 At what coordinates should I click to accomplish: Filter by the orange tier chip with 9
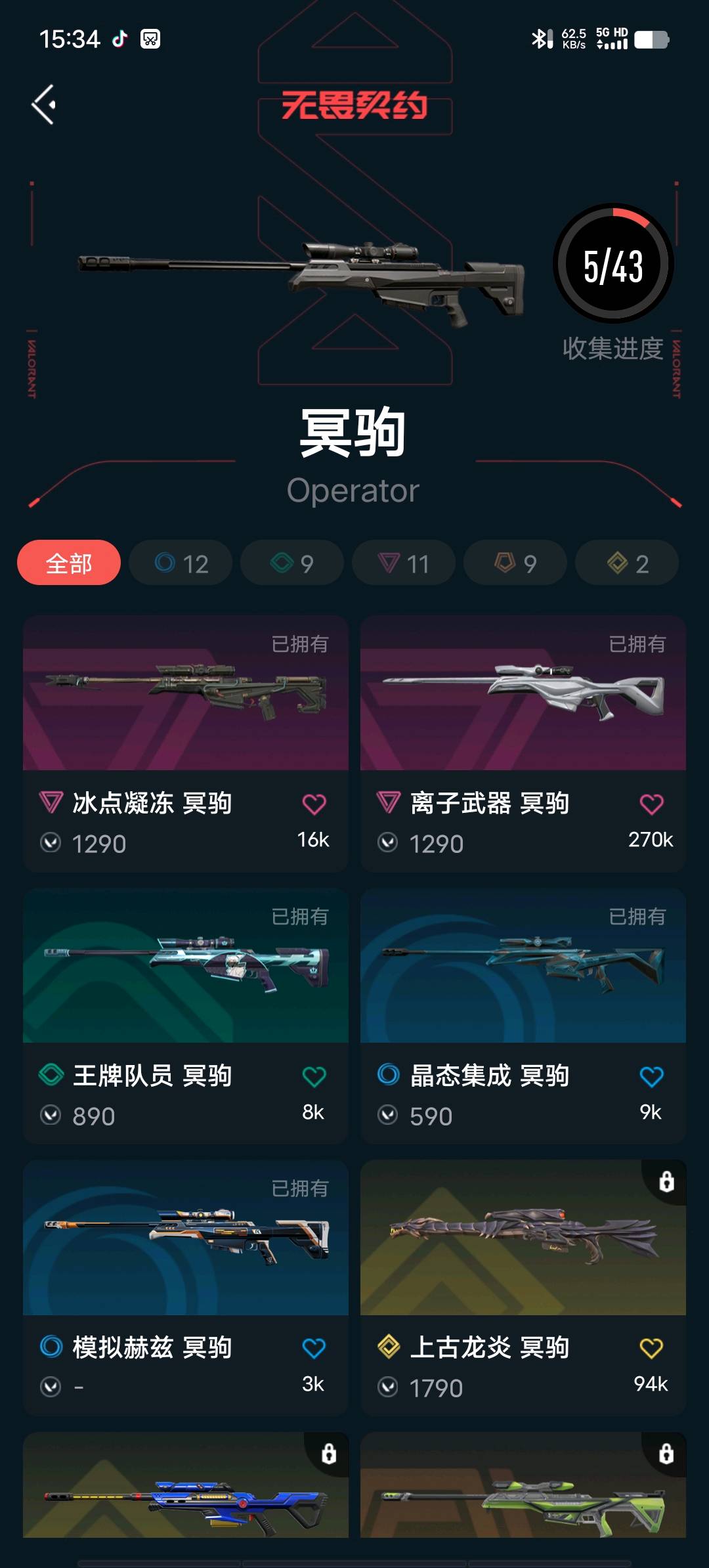click(515, 563)
